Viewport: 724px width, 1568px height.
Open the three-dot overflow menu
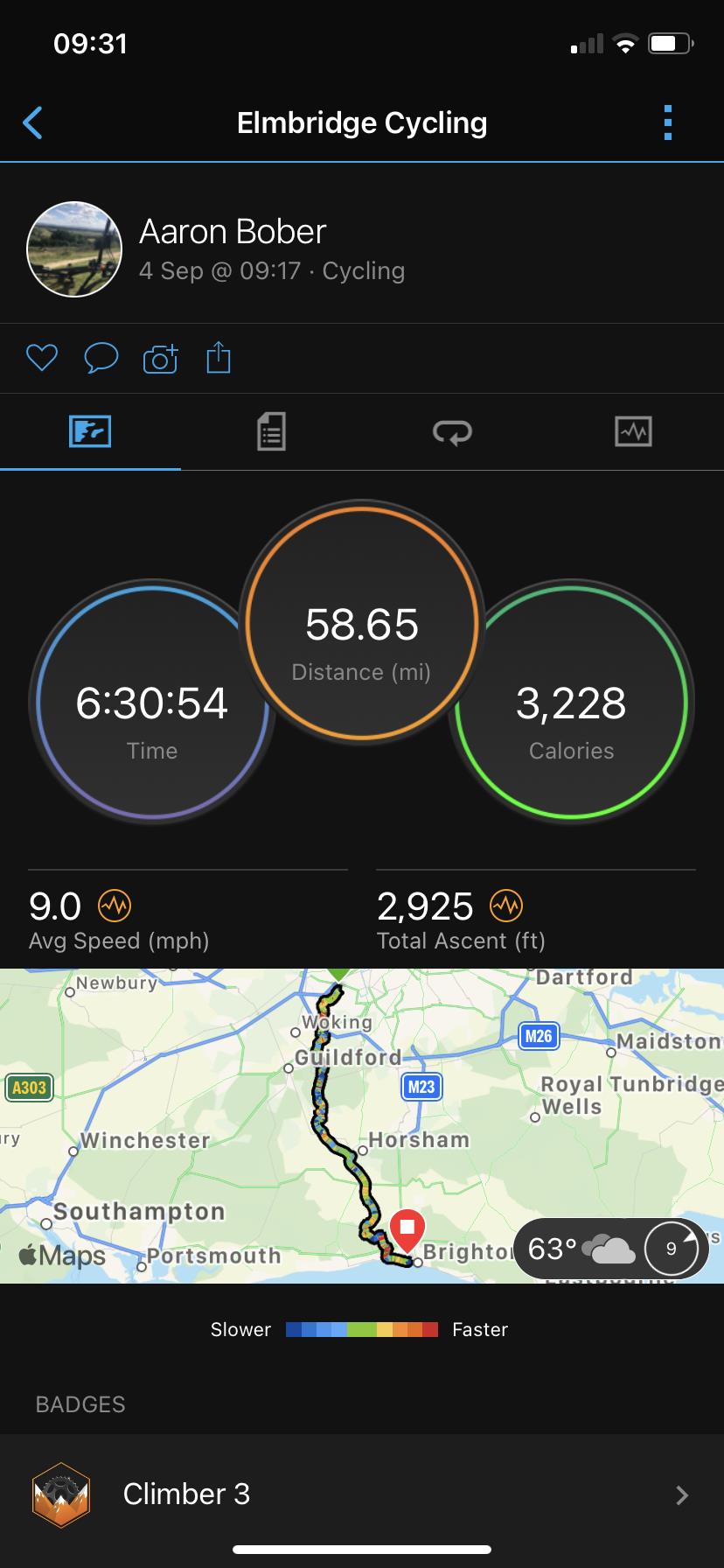point(668,123)
